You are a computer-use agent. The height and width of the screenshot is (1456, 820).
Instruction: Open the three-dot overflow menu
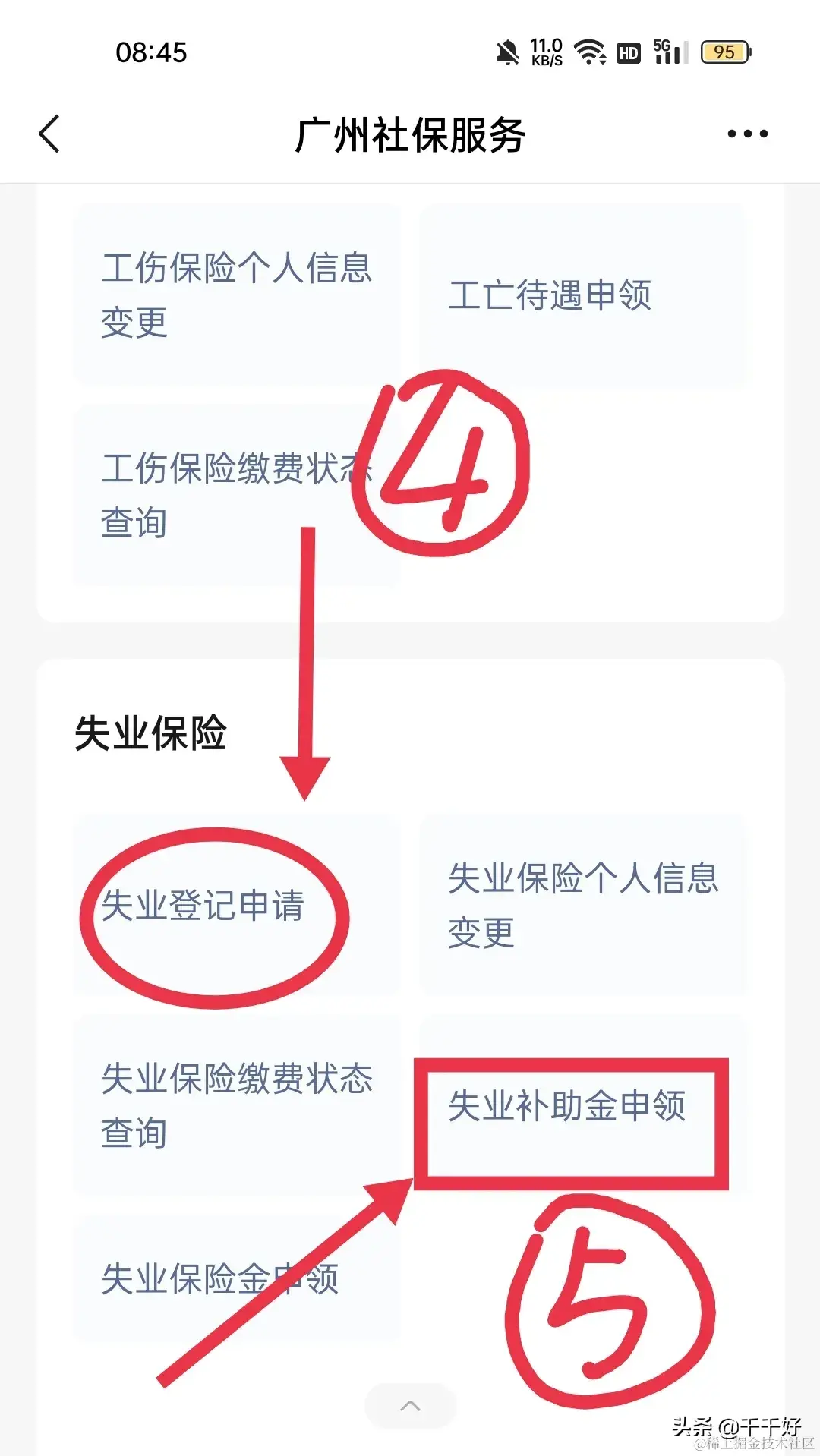tap(747, 134)
